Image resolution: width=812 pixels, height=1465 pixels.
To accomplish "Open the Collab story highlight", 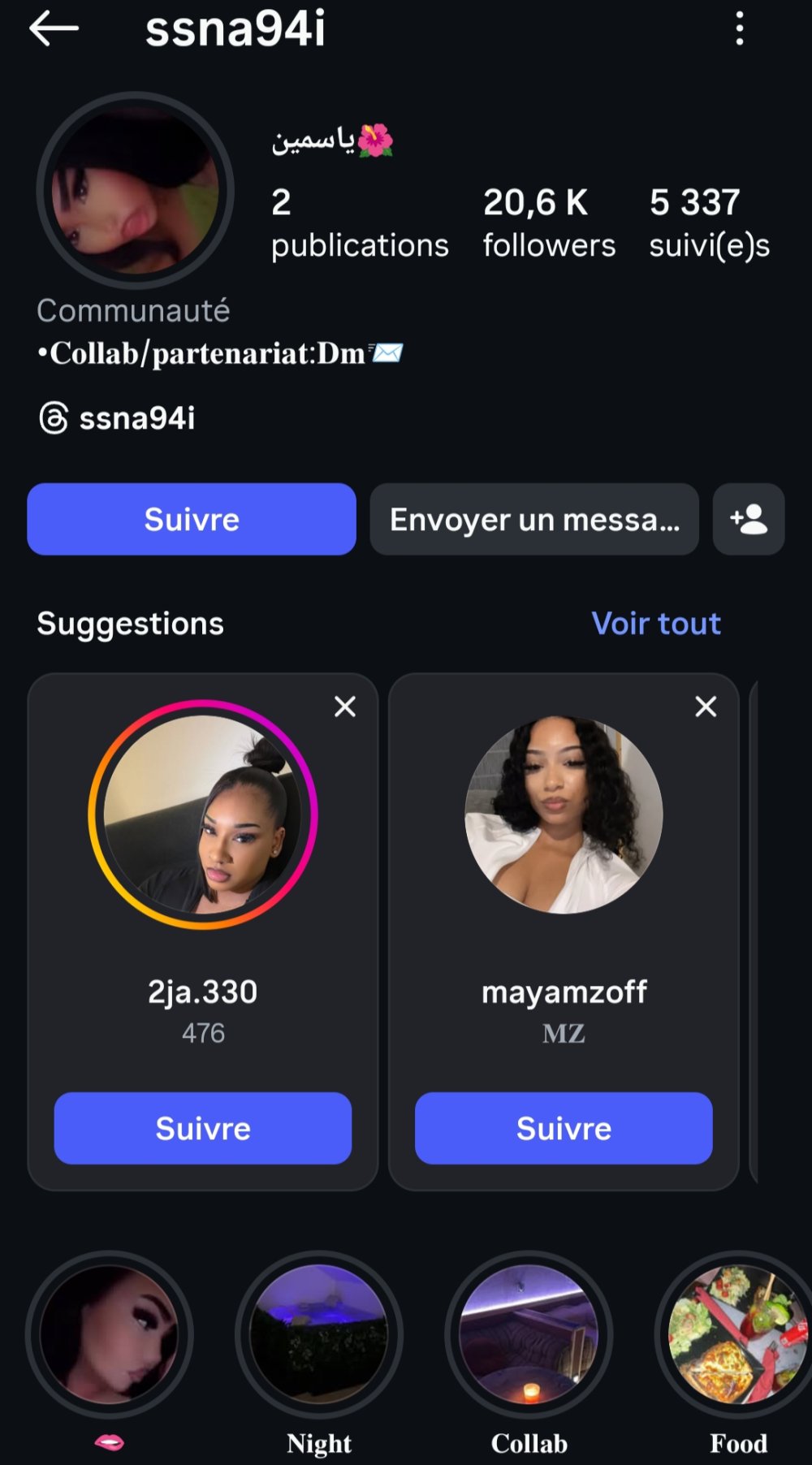I will 529,1334.
